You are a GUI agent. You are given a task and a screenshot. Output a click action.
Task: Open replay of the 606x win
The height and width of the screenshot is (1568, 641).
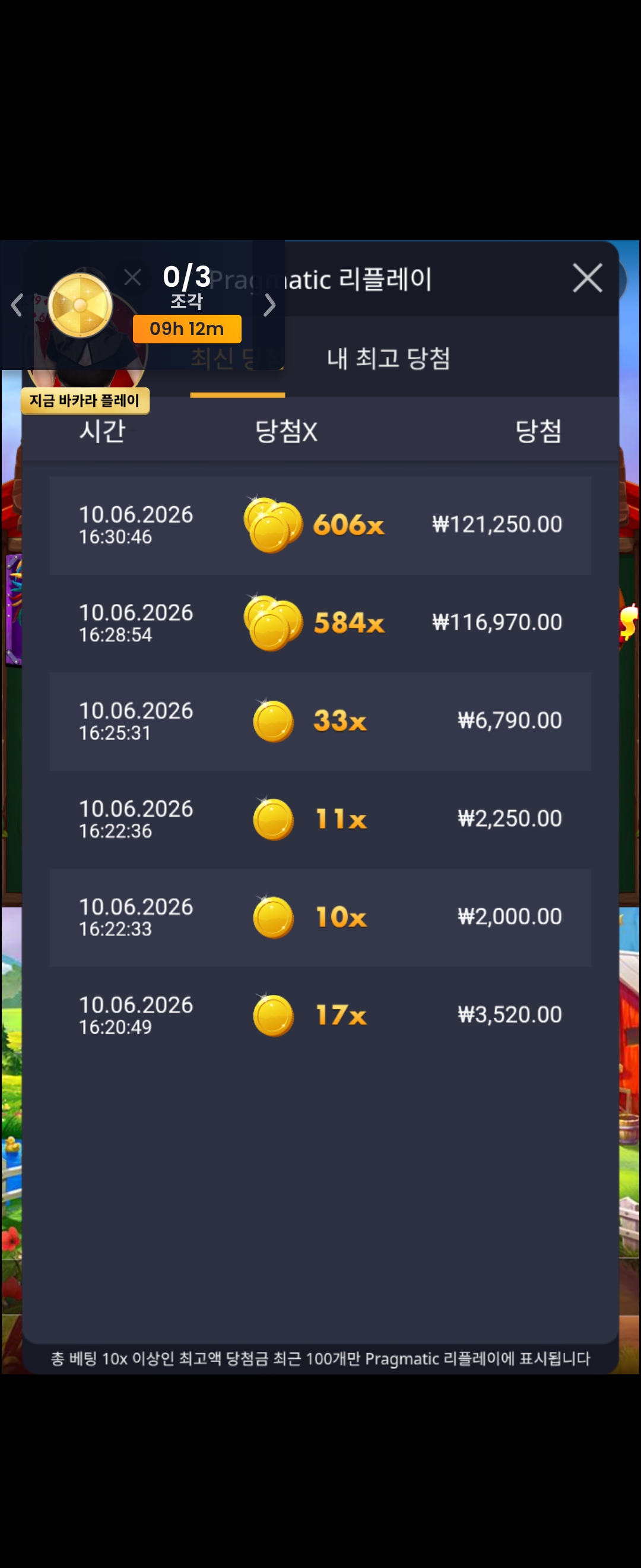pyautogui.click(x=320, y=525)
